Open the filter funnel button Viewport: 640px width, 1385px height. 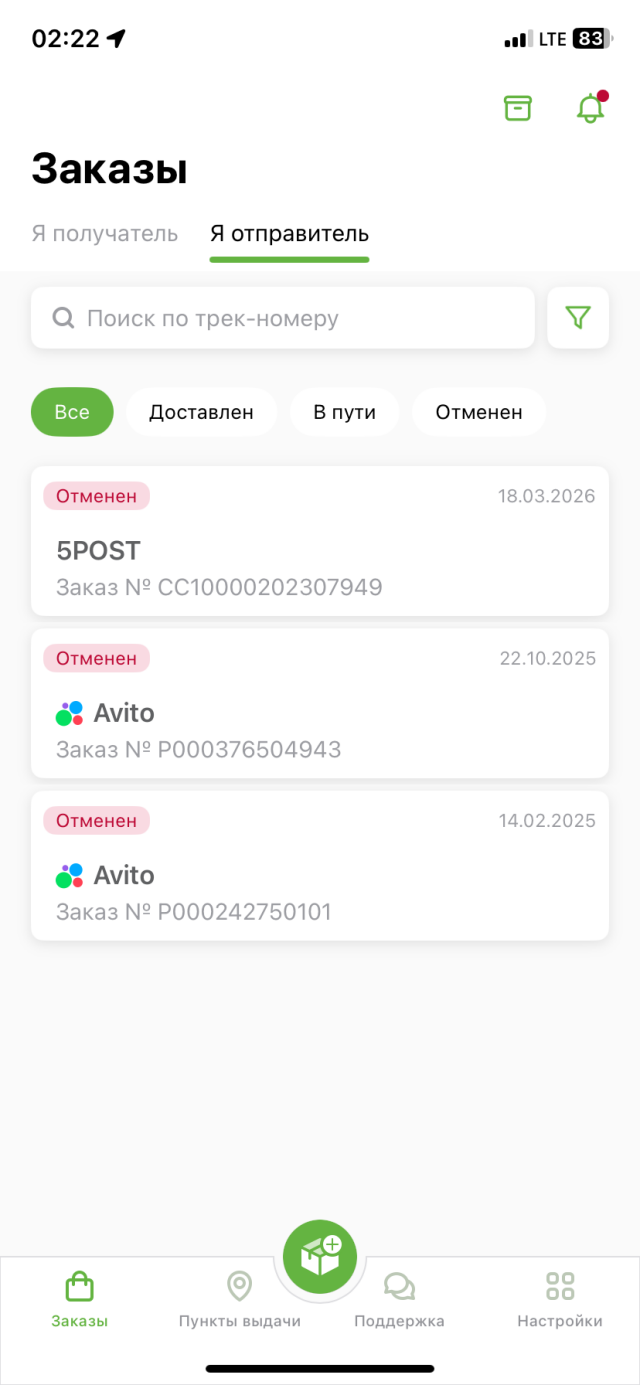coord(578,318)
